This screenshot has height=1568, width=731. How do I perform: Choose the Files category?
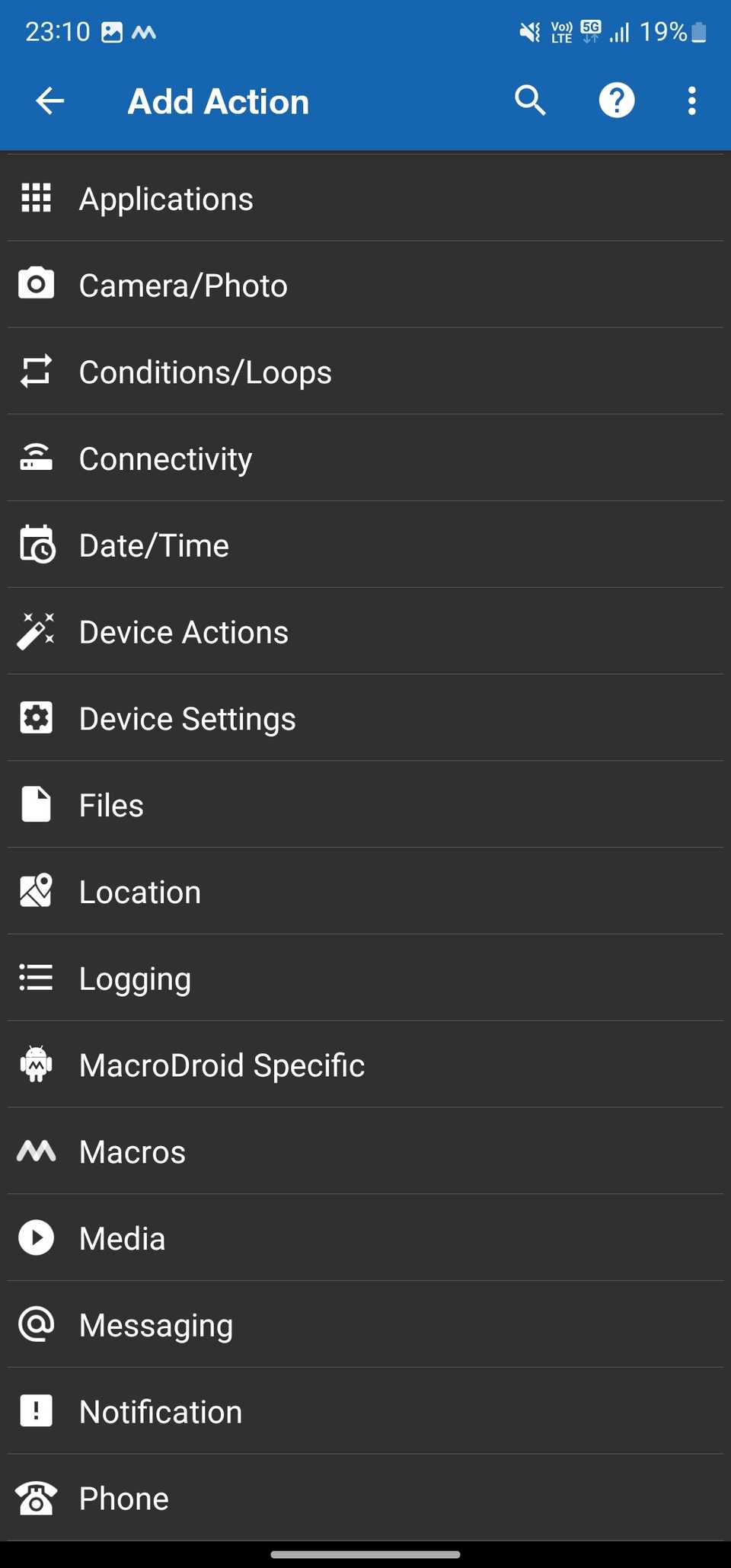click(x=110, y=804)
